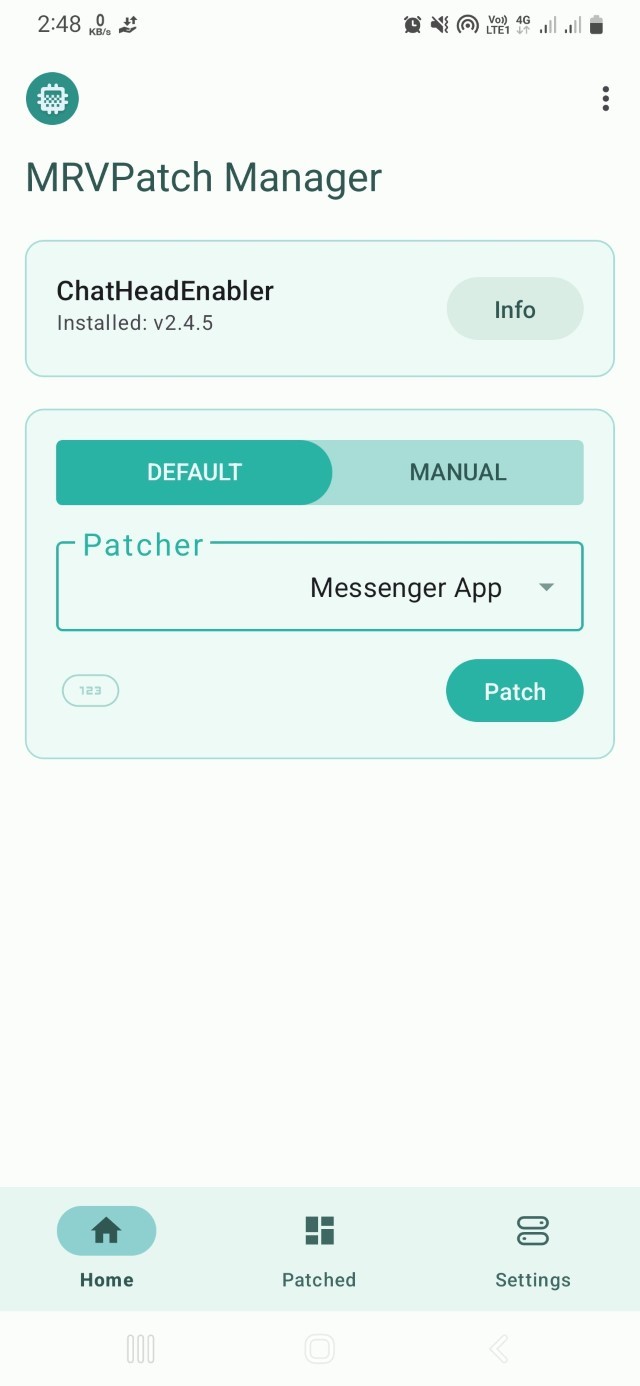Viewport: 640px width, 1386px height.
Task: Tap the Info button for ChatHeadEnabler
Action: point(514,309)
